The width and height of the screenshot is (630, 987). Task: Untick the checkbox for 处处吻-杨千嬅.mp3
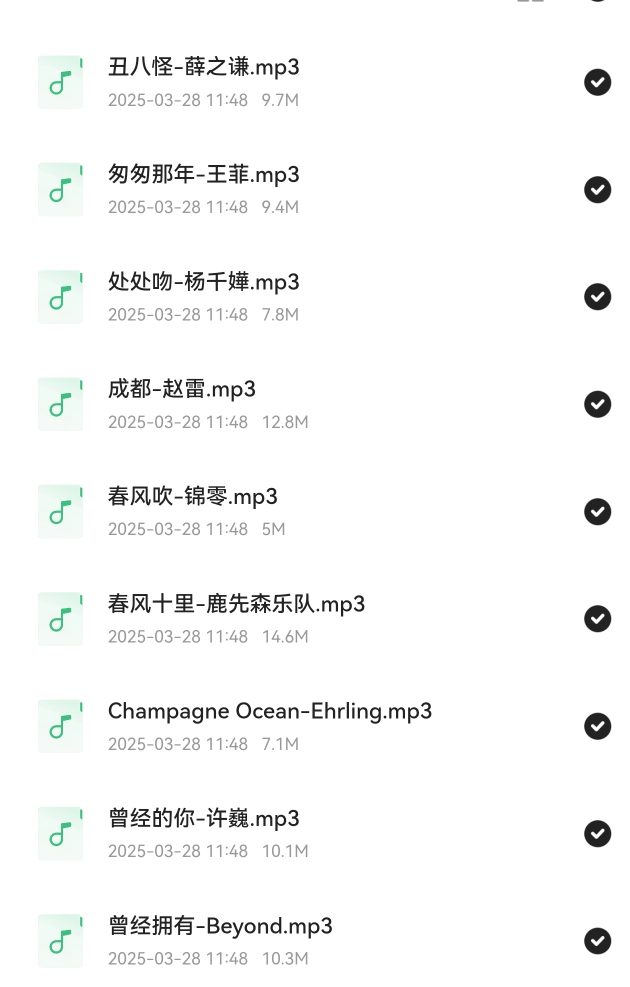(x=597, y=297)
